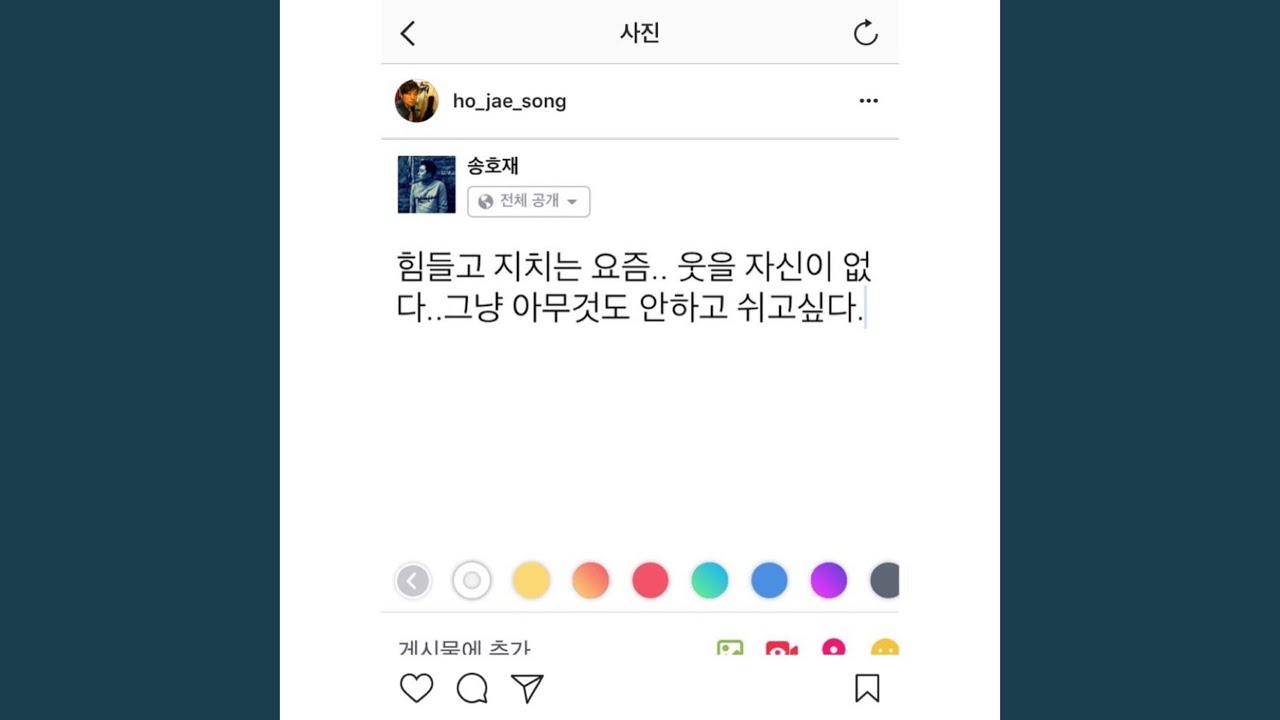Open comments via the speech bubble icon
This screenshot has width=1280, height=720.
[x=472, y=688]
